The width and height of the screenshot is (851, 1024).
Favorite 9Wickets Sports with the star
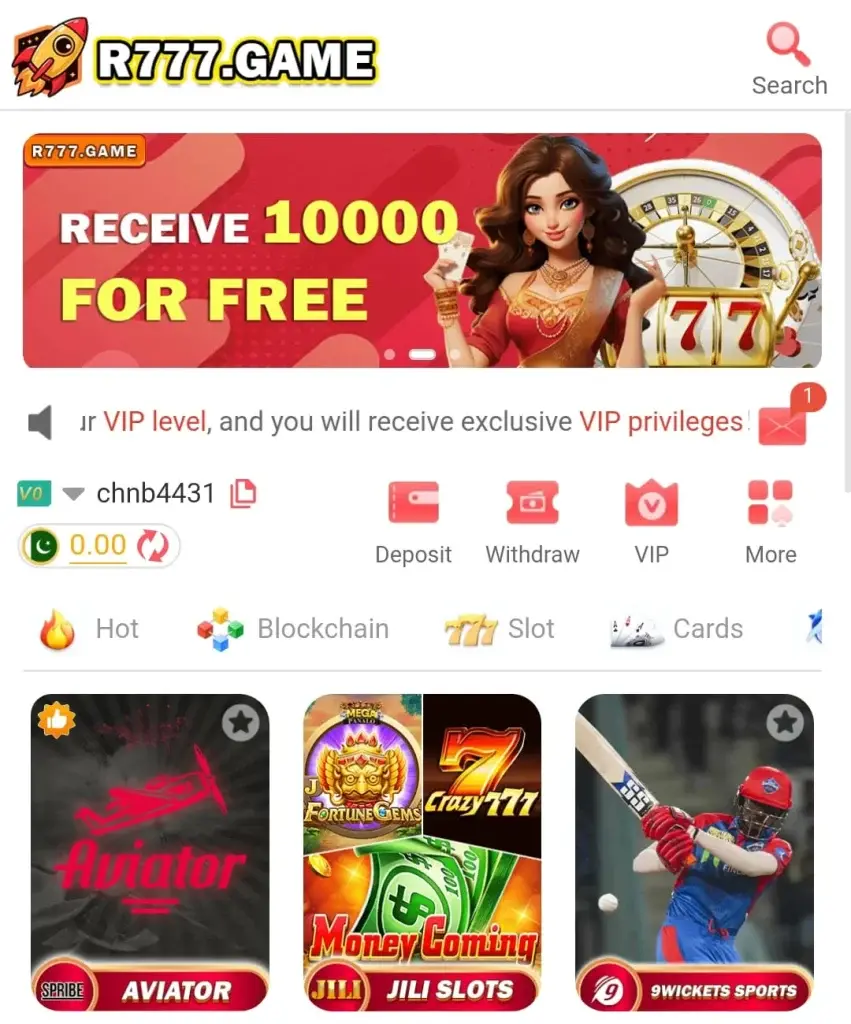785,721
